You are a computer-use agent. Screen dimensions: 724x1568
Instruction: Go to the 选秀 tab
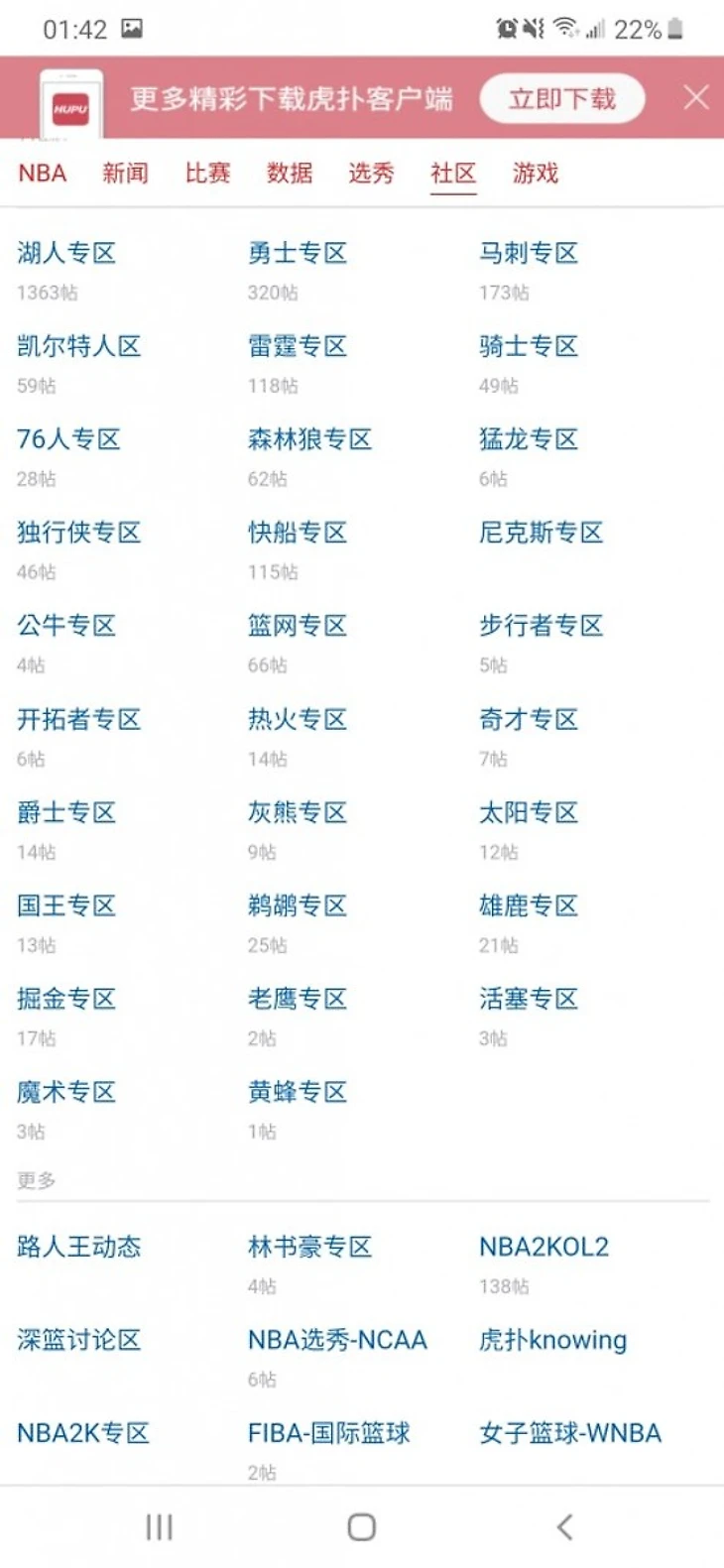[x=371, y=174]
